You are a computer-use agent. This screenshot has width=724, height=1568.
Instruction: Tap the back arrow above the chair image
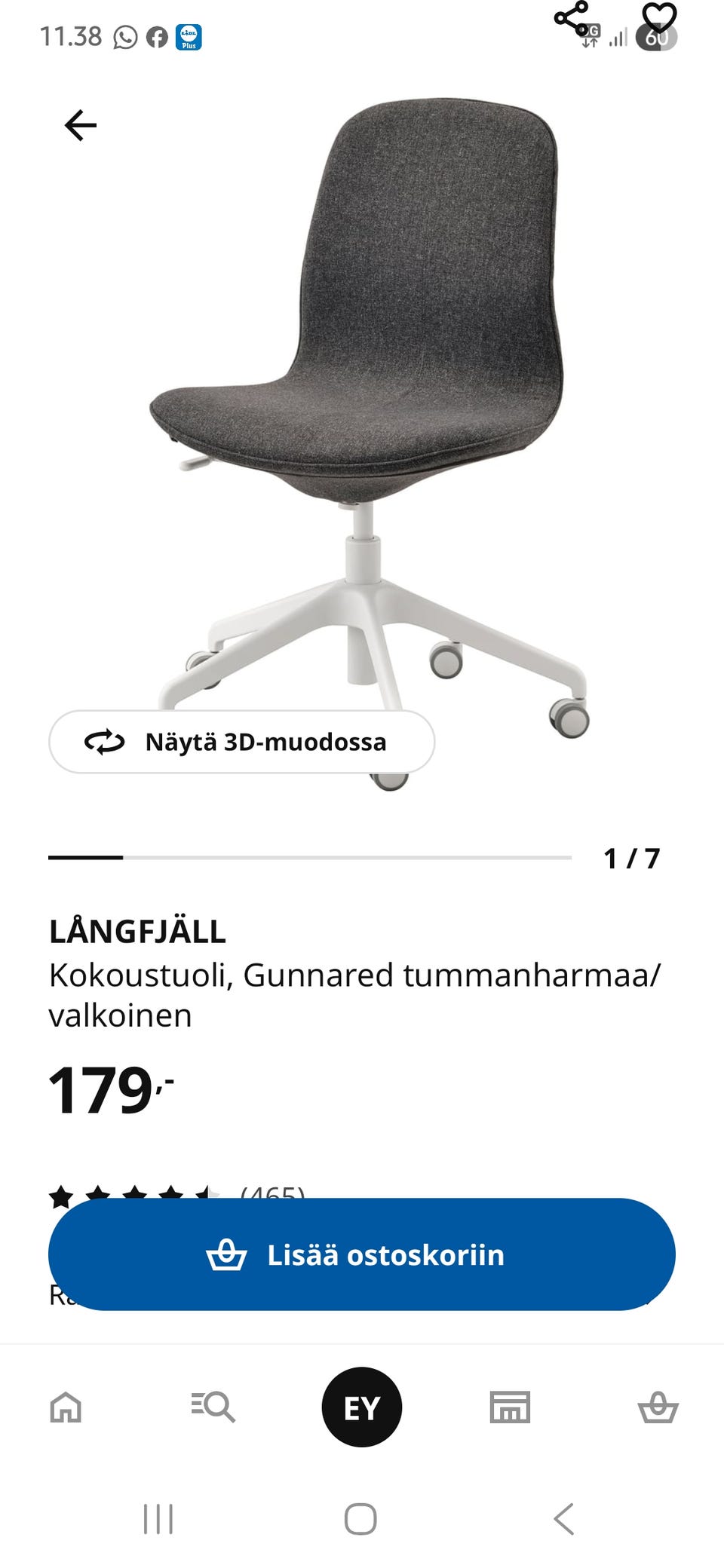79,124
